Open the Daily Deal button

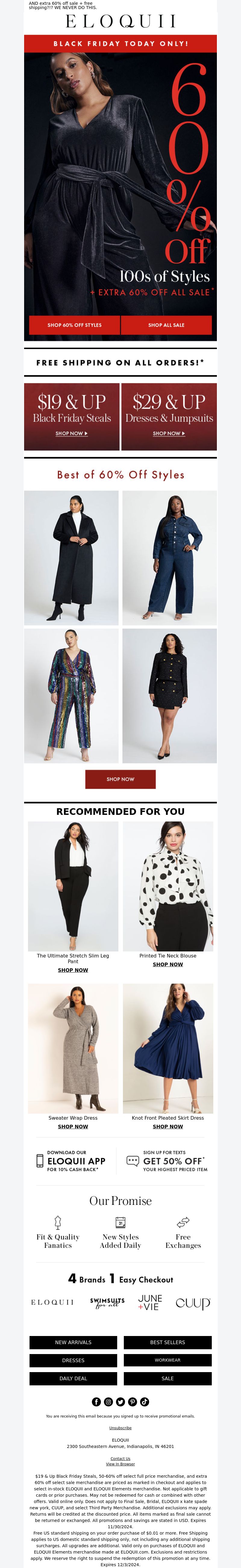73,1378
